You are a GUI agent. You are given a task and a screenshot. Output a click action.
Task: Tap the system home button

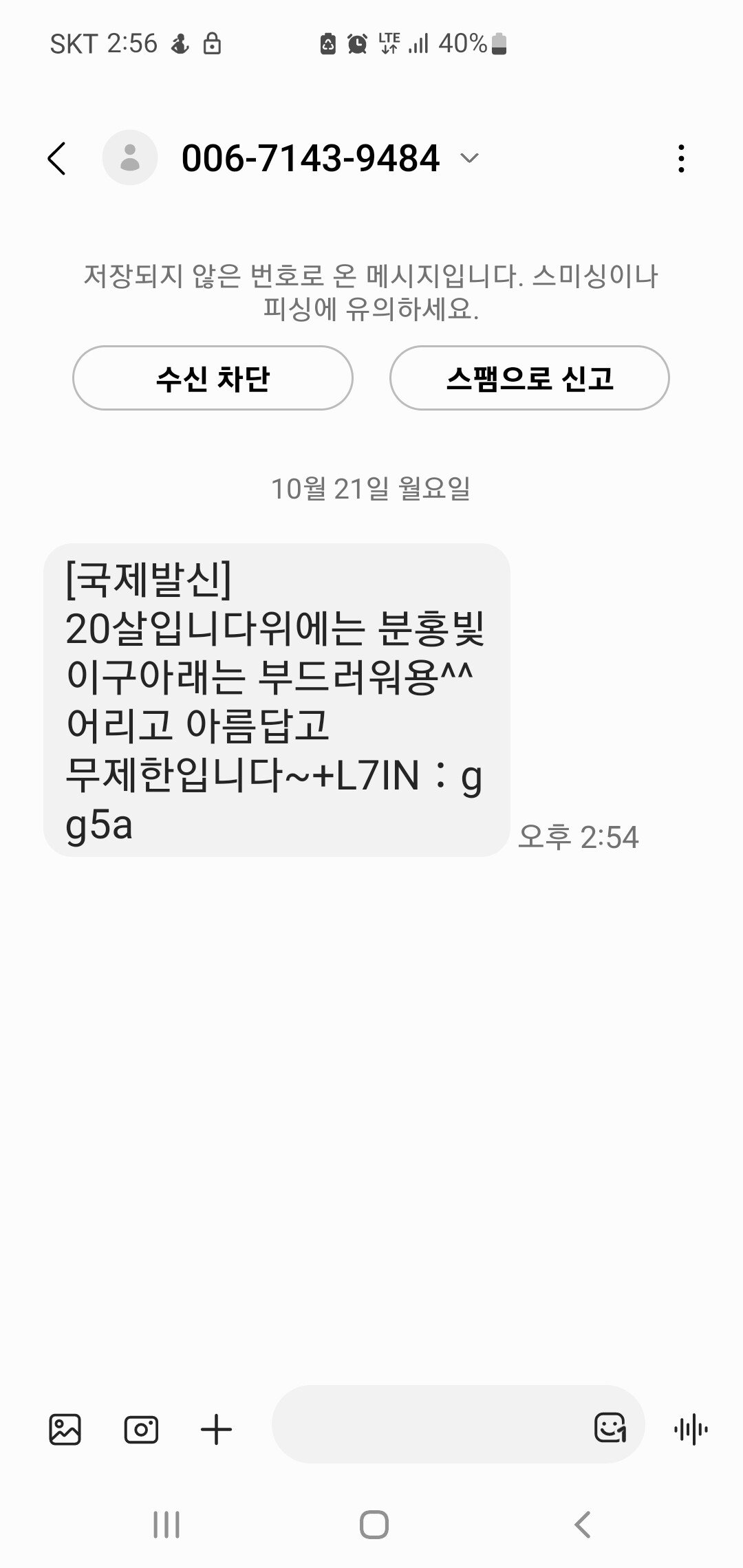374,1525
